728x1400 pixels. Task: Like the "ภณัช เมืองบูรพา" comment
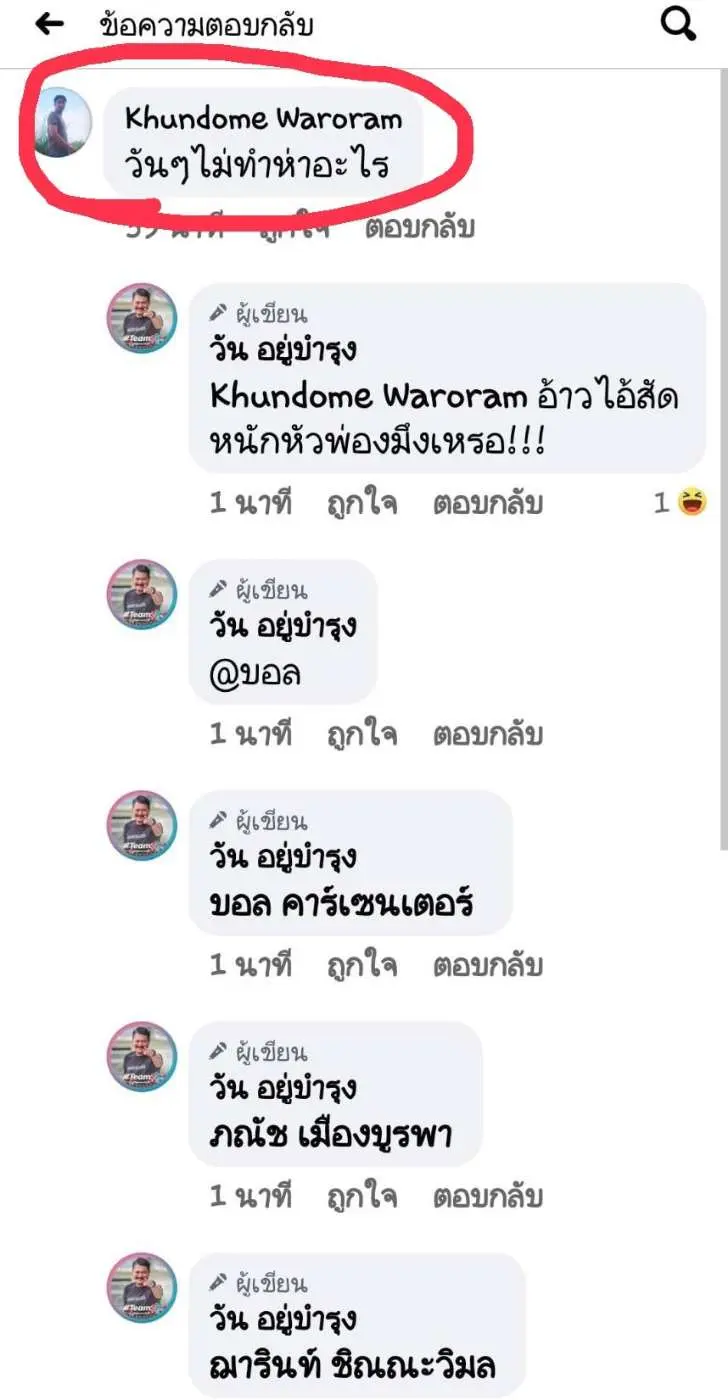[362, 1195]
